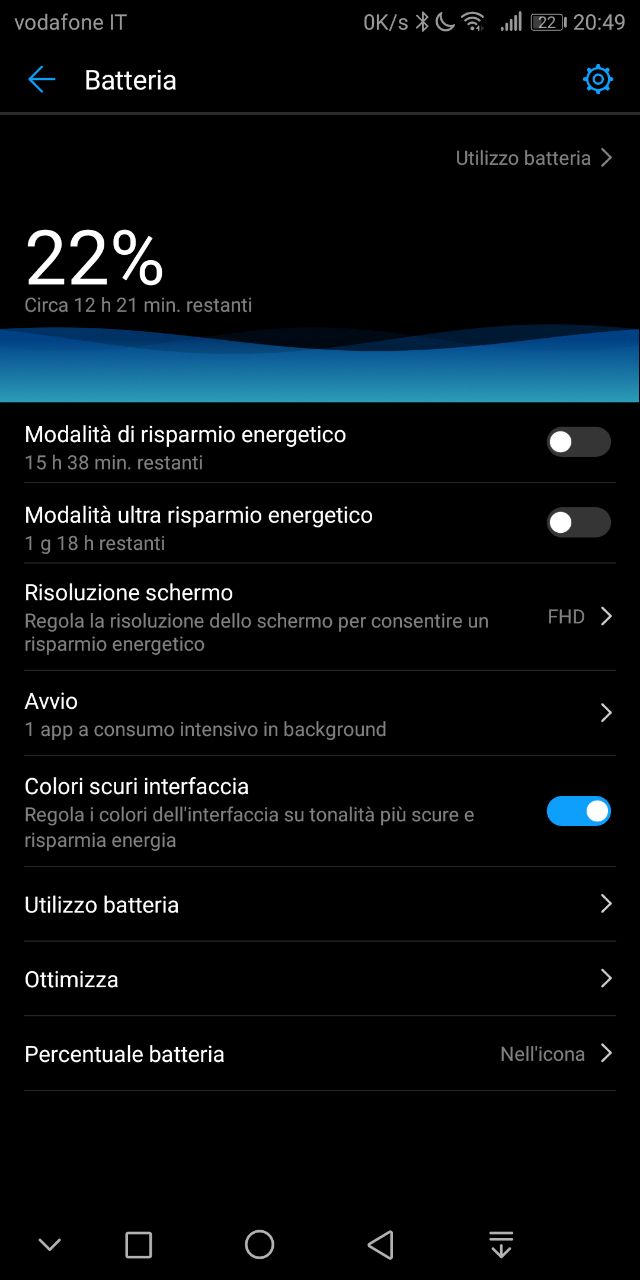
Task: Open Percentuale batteria options
Action: 320,1054
